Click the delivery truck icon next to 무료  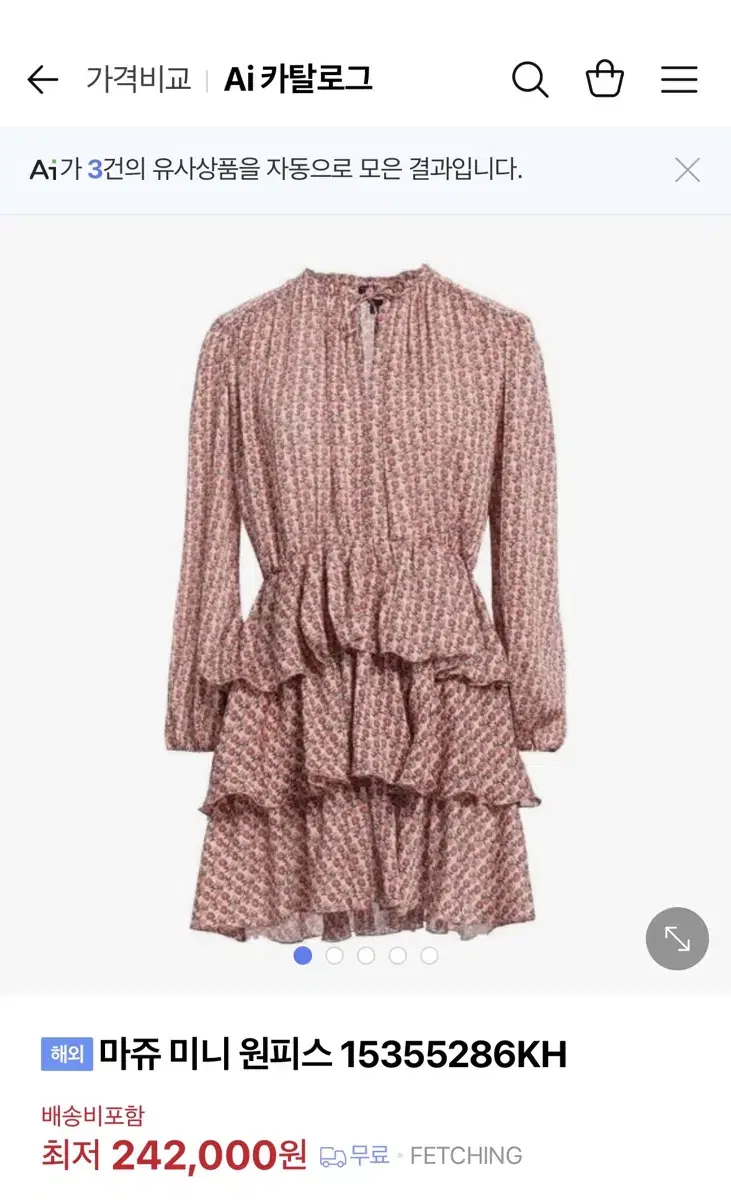point(332,1156)
